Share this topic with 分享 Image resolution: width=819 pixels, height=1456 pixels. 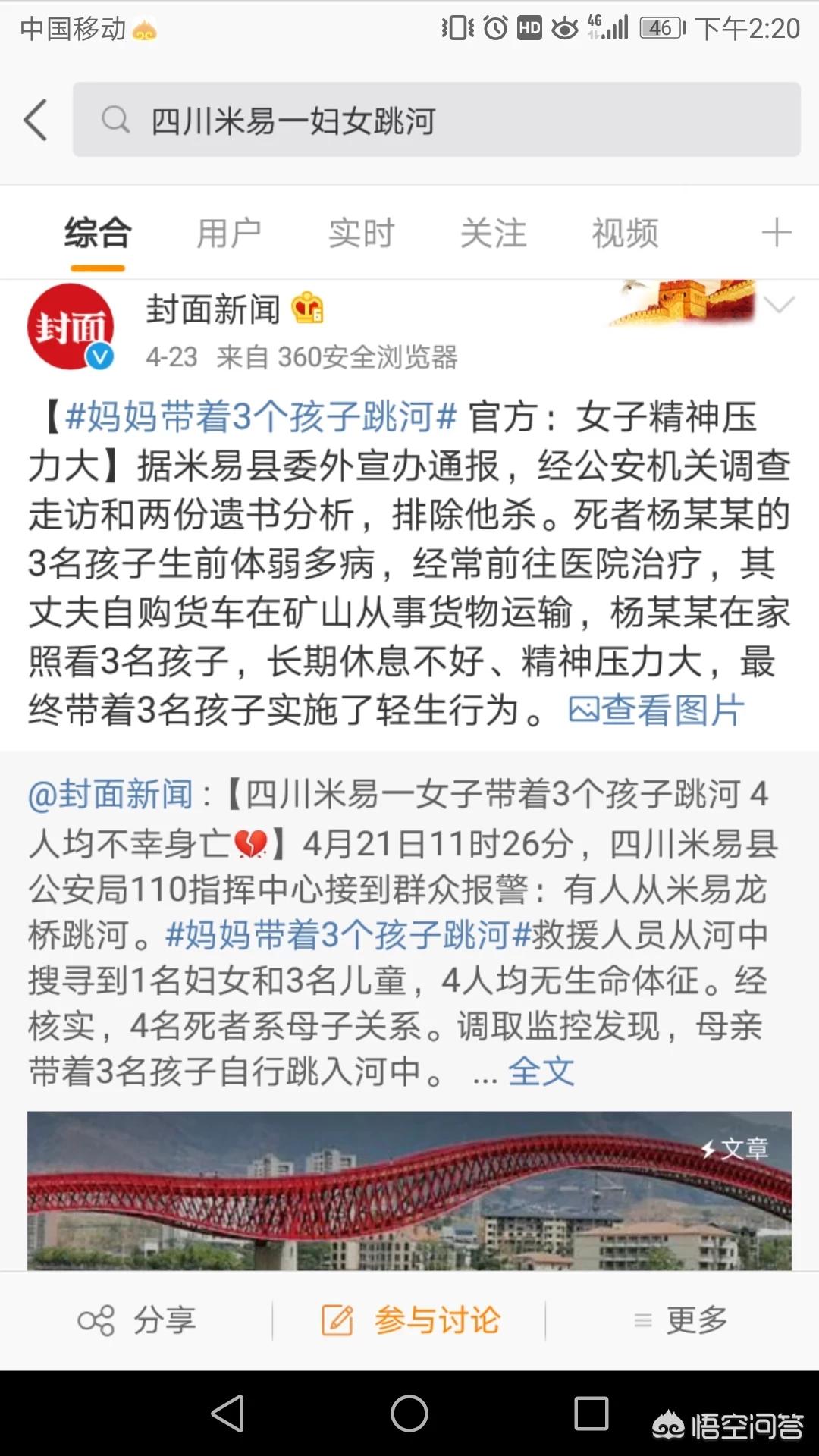click(137, 1321)
